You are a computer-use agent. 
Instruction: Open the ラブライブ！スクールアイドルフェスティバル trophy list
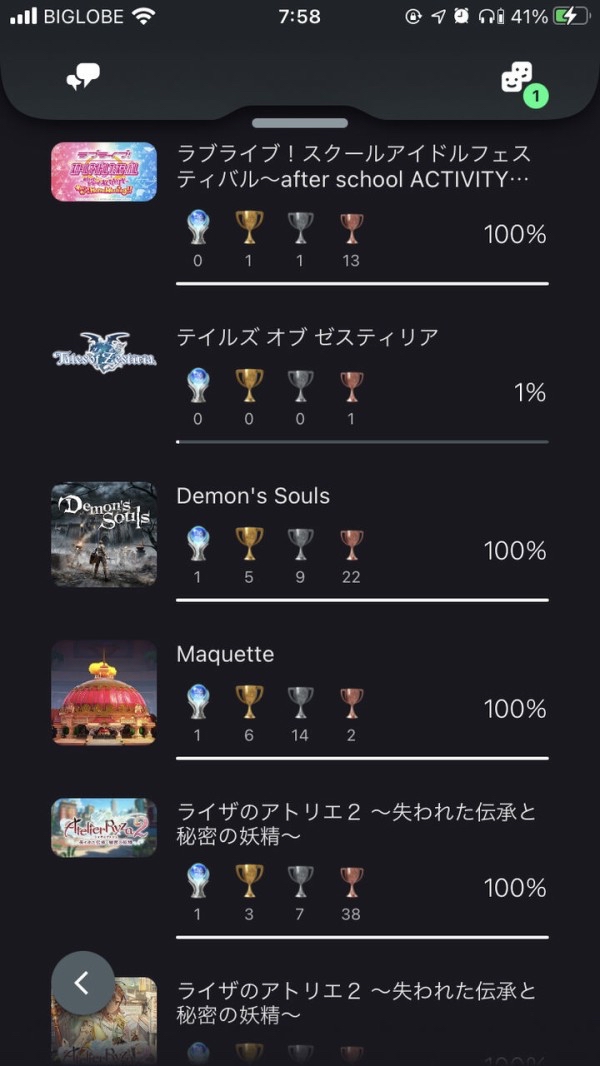tap(300, 213)
